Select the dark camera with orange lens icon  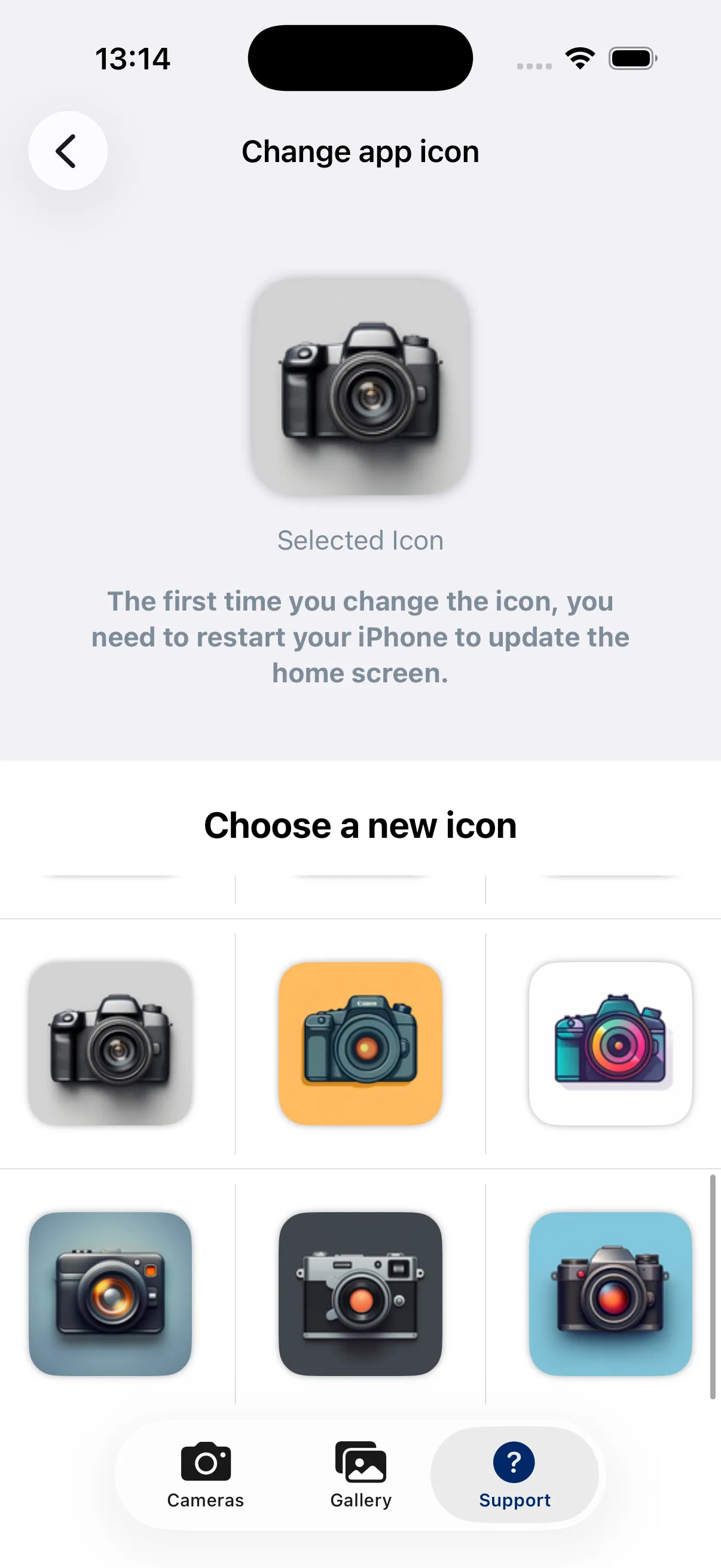pos(110,1294)
